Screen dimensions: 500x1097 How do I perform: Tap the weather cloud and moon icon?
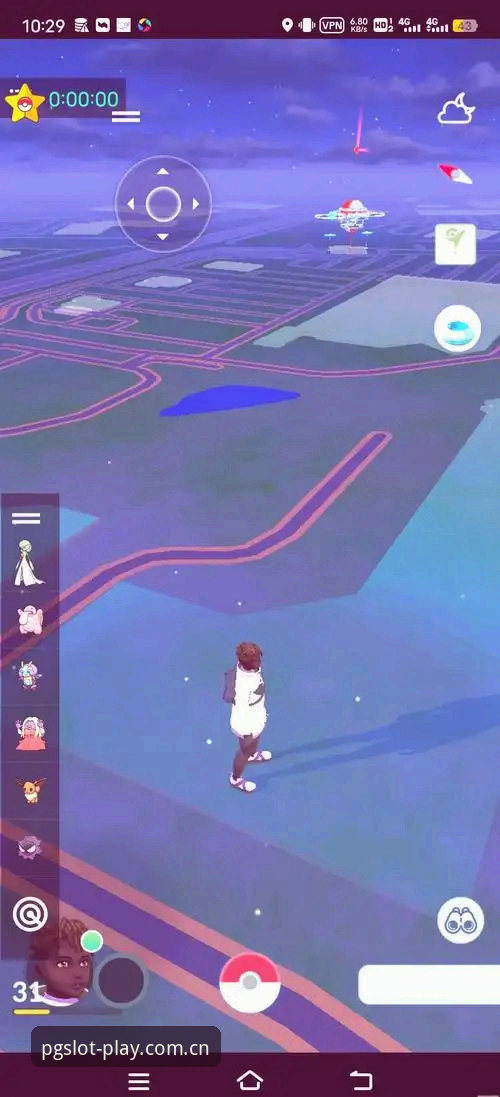456,111
